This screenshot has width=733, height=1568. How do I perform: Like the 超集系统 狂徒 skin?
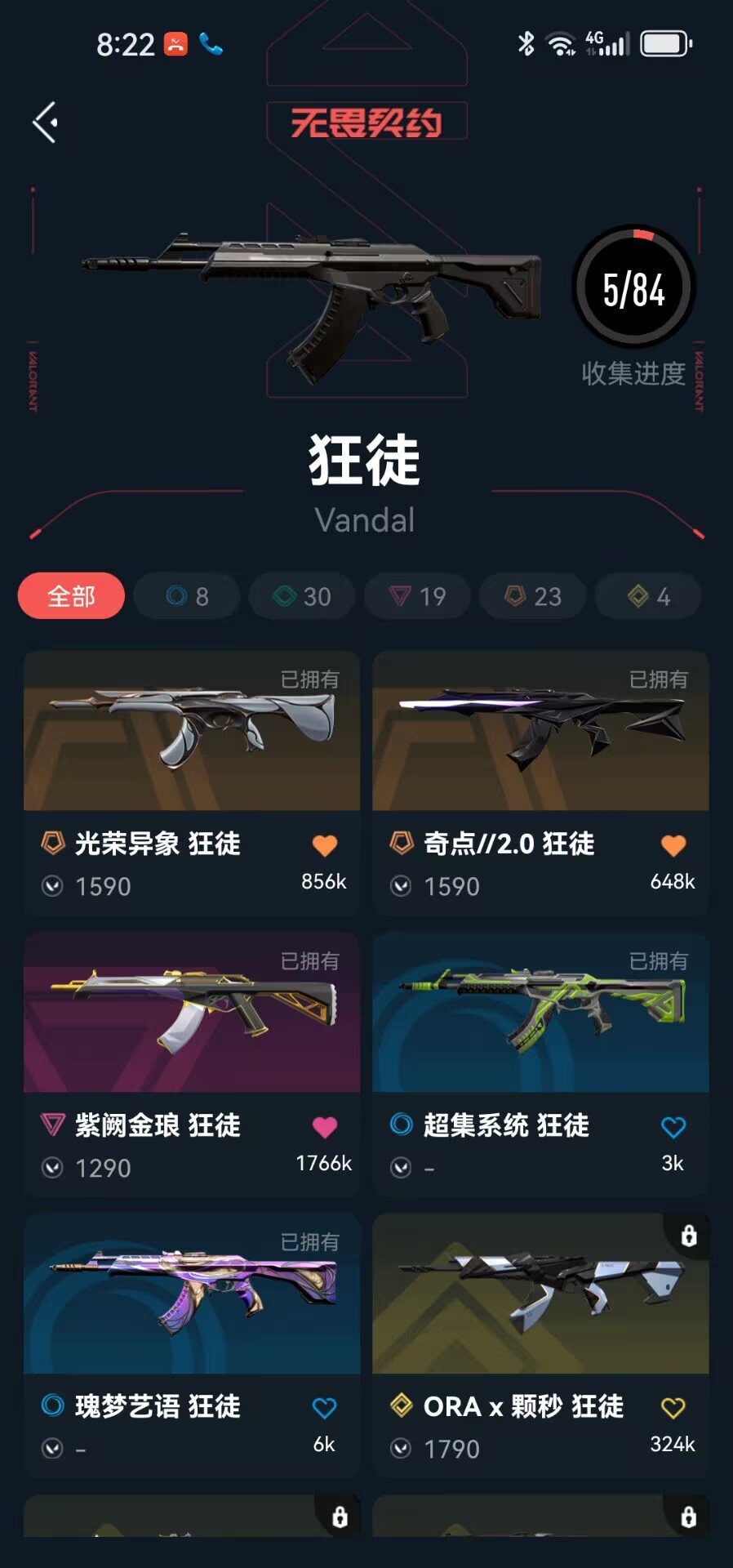673,1127
